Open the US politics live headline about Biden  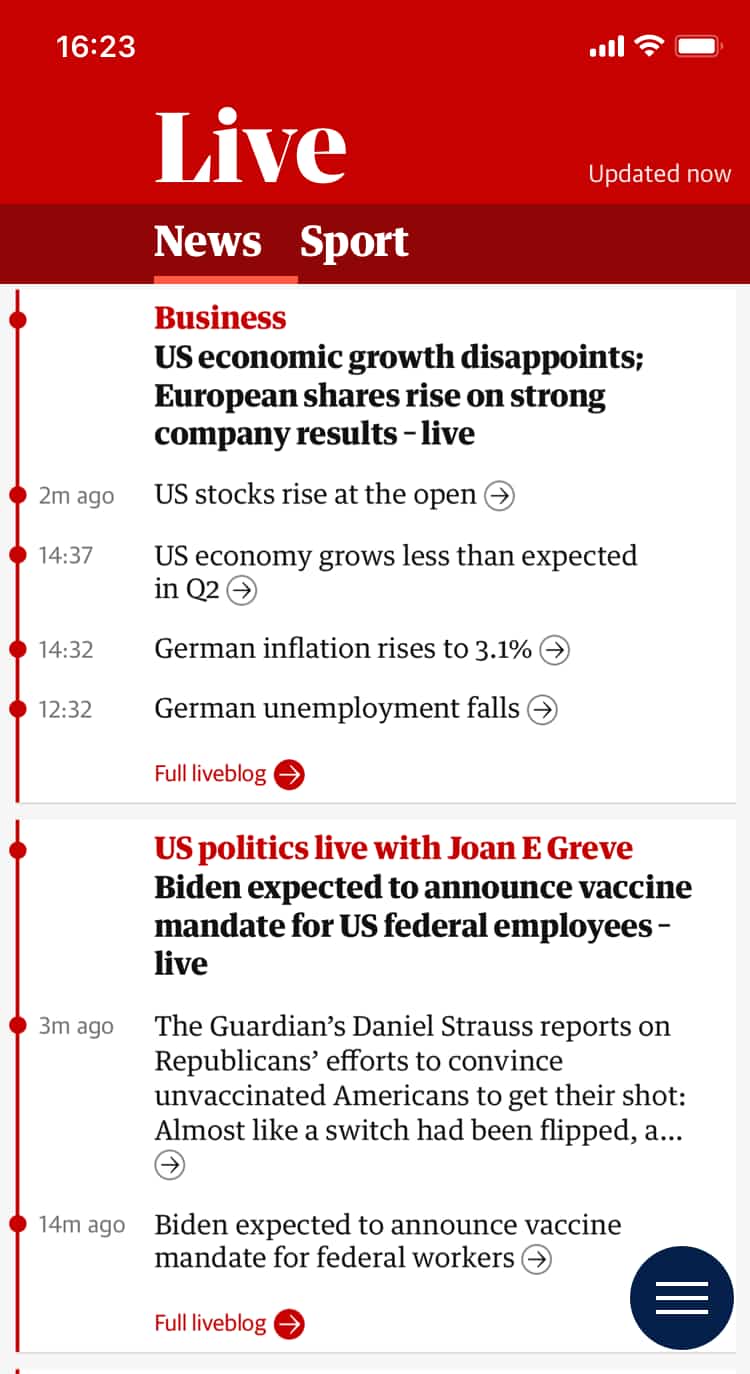(x=422, y=925)
